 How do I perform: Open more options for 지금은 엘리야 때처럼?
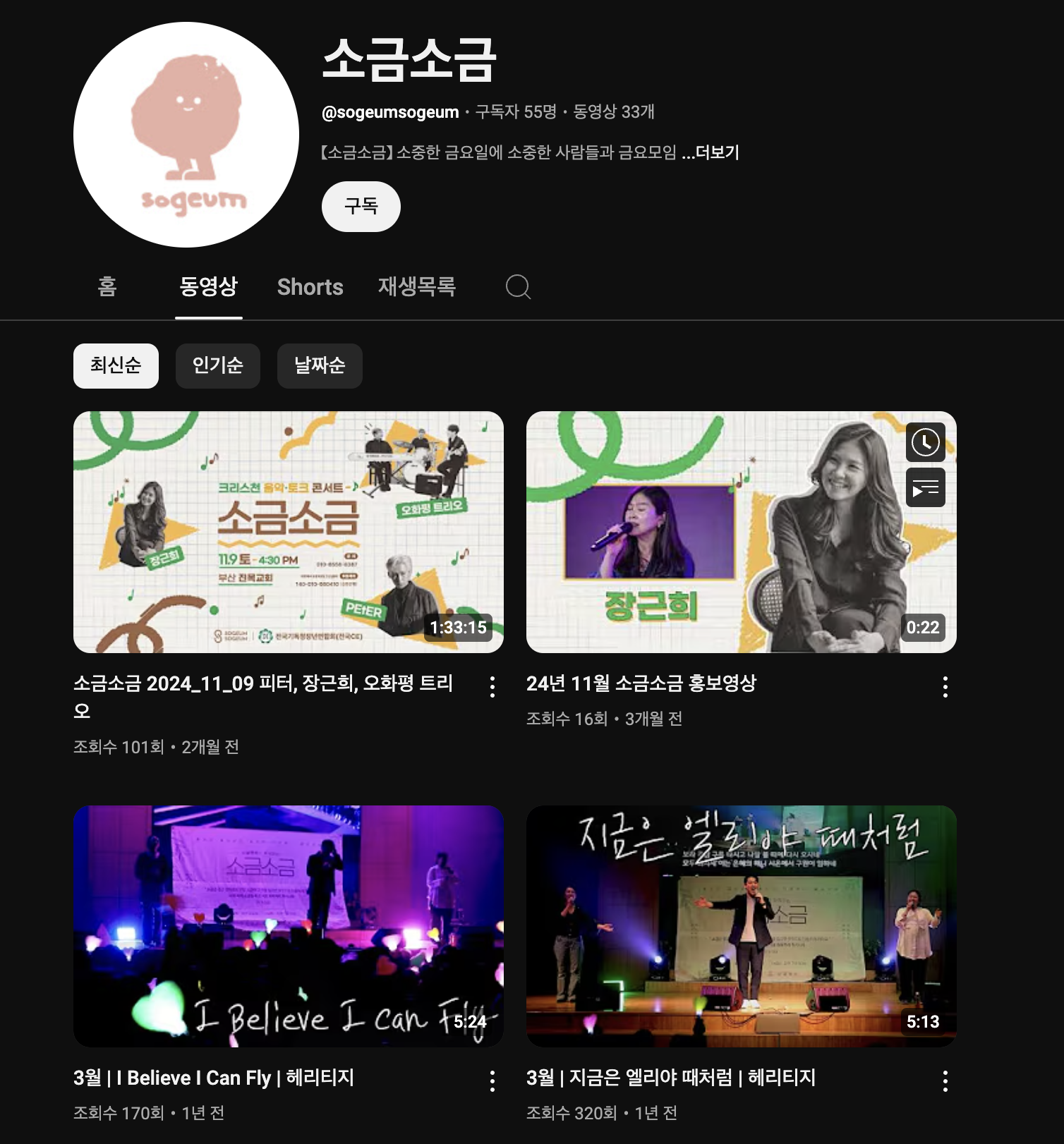(x=945, y=1081)
